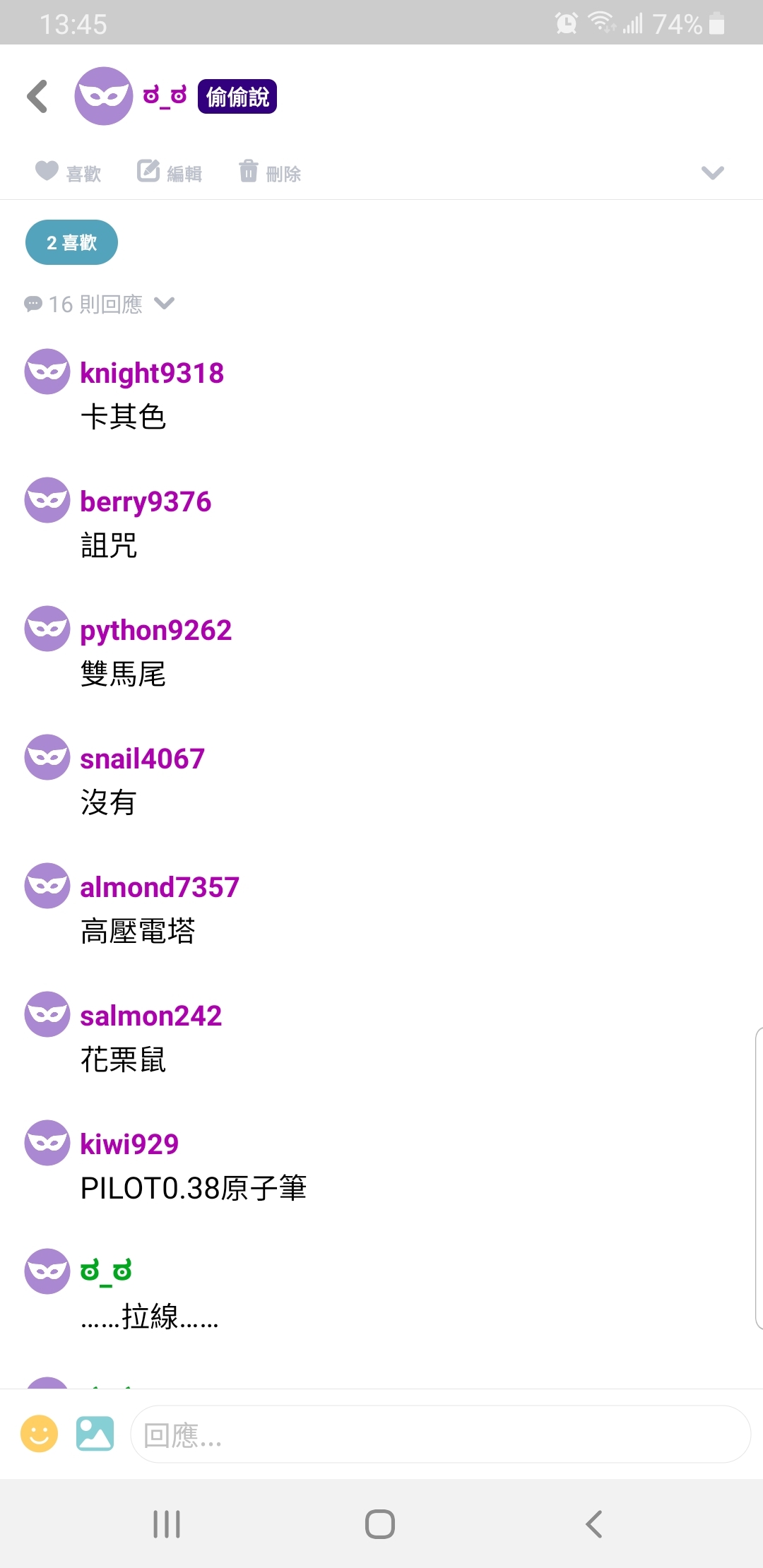This screenshot has height=1568, width=763.
Task: Open the emoji picker
Action: [x=40, y=1434]
